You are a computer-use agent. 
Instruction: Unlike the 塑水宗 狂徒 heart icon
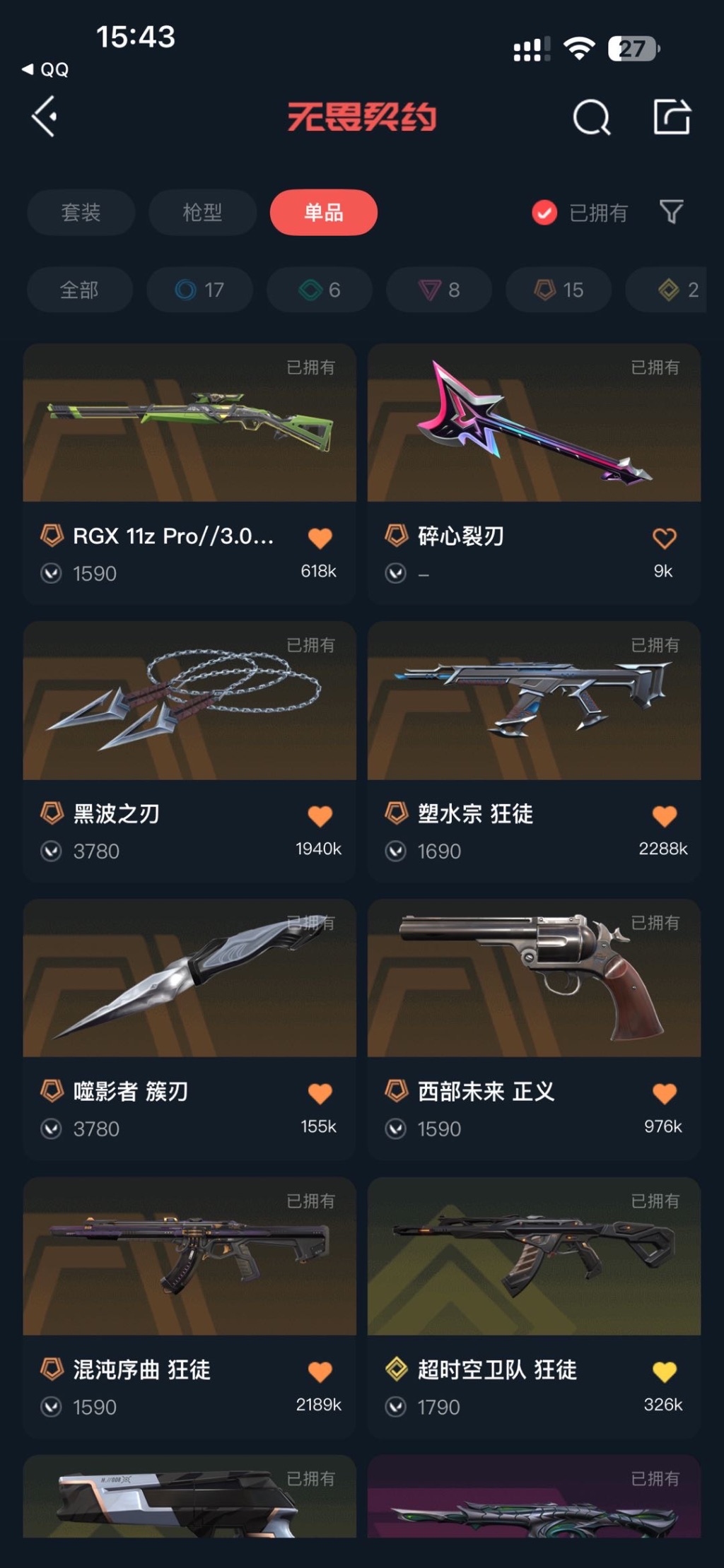(x=664, y=816)
